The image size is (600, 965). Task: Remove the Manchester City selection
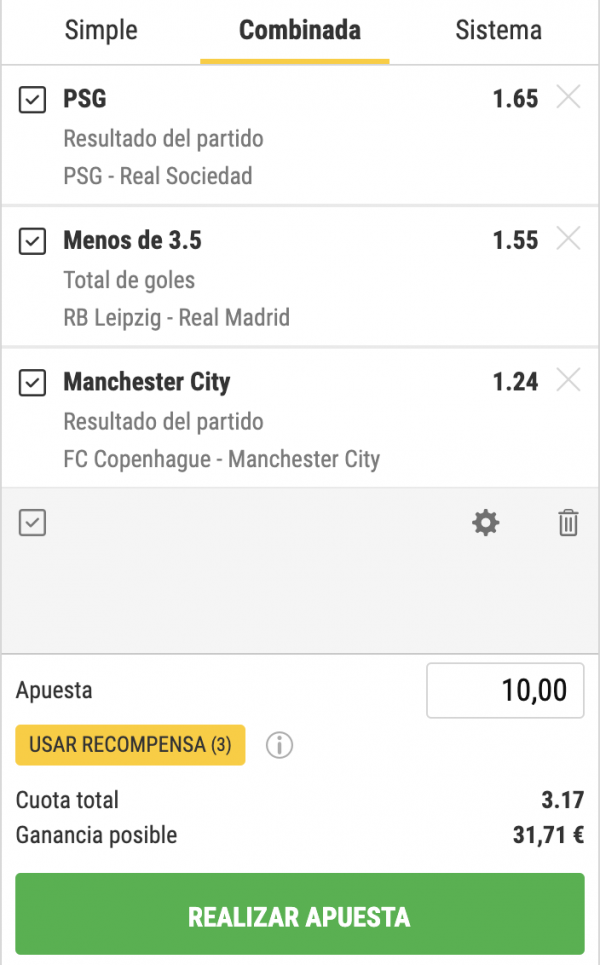568,381
